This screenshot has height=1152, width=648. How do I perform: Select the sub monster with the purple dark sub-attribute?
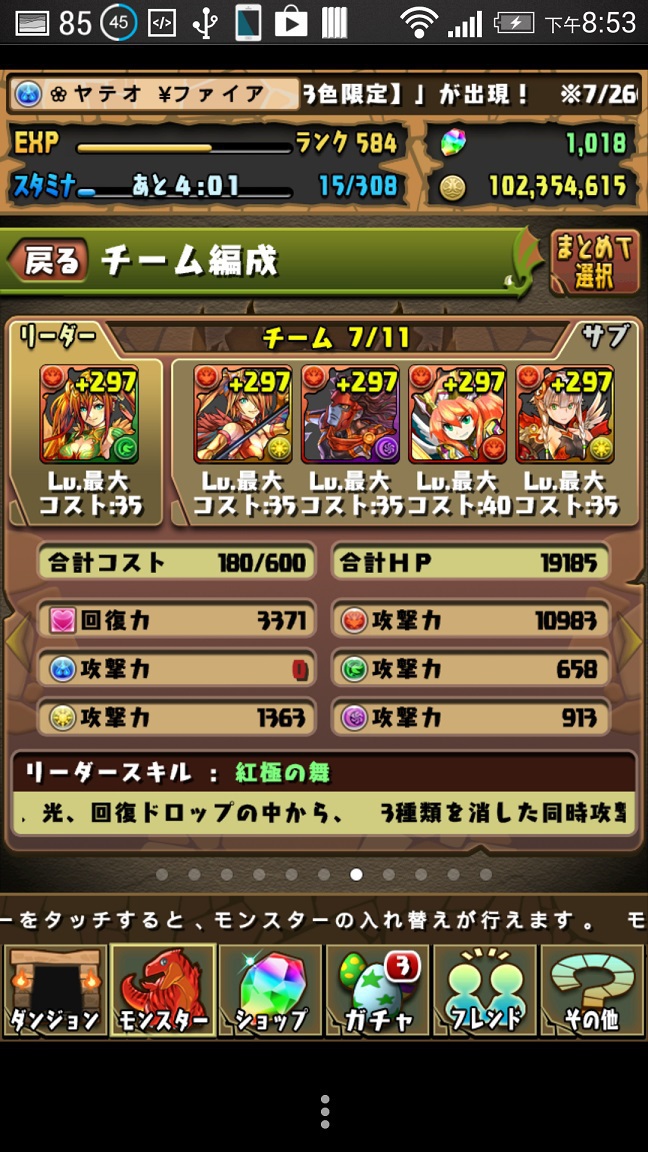[x=350, y=414]
